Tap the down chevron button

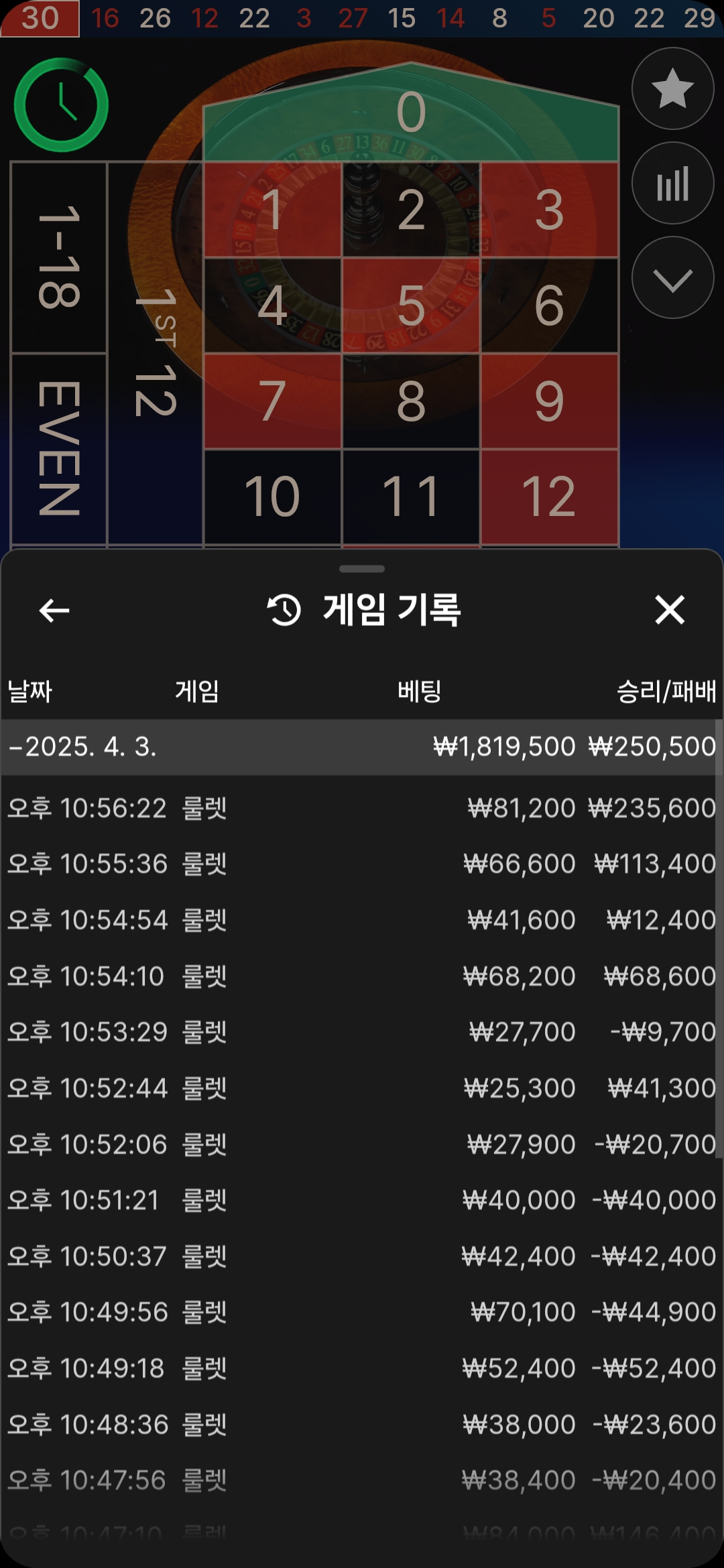(x=672, y=277)
